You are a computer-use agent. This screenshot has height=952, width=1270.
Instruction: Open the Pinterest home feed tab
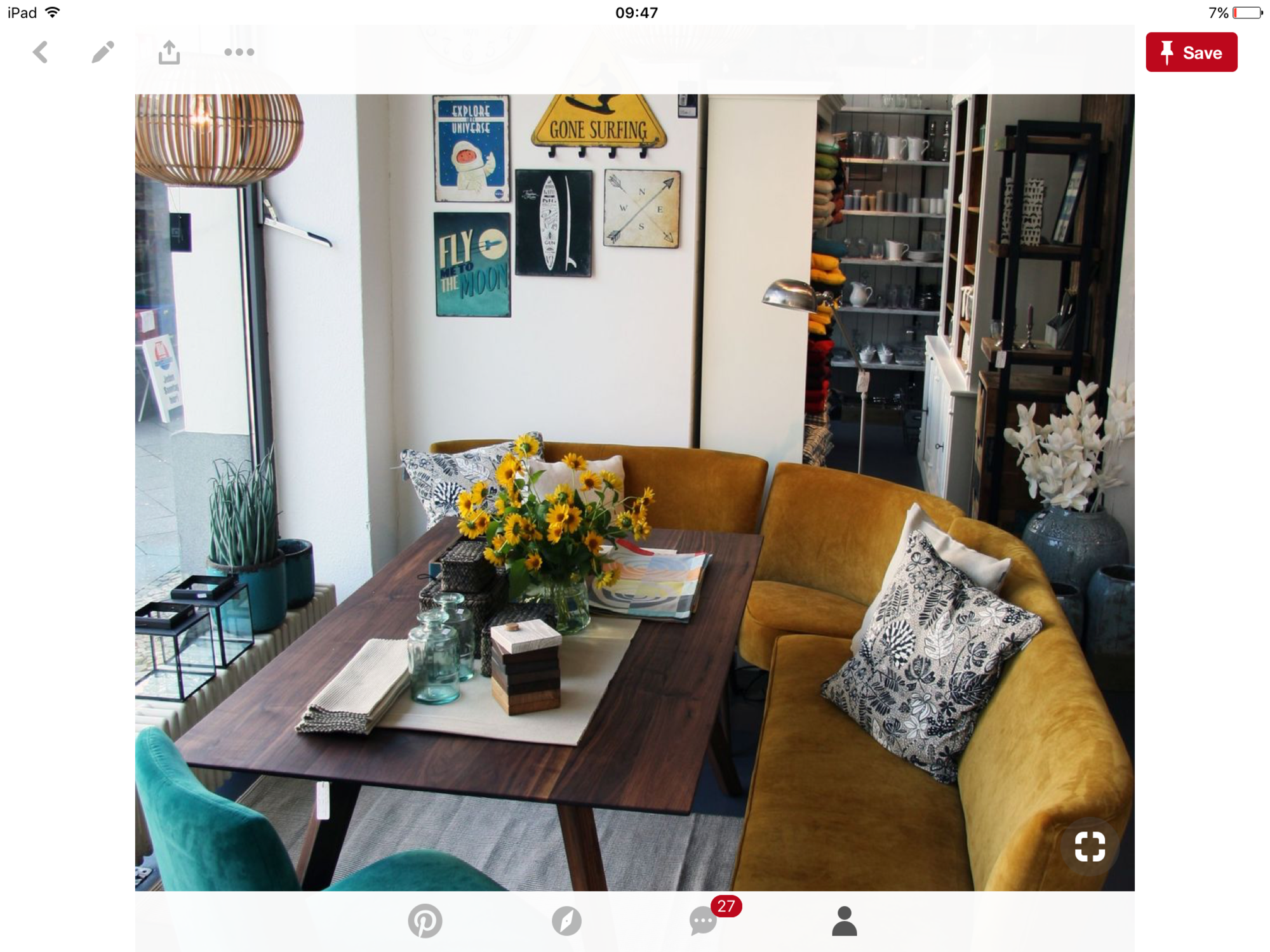coord(425,921)
